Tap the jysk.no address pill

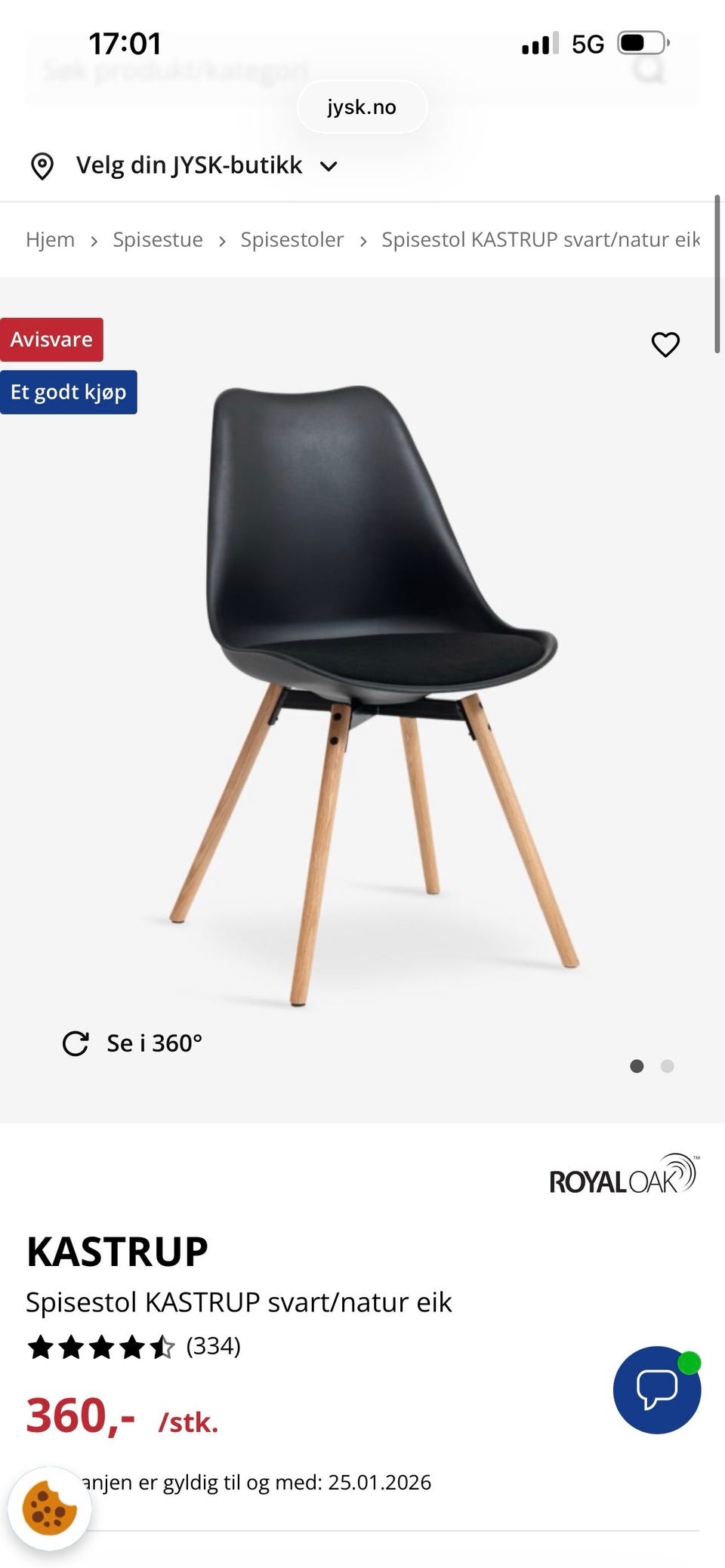(x=362, y=107)
